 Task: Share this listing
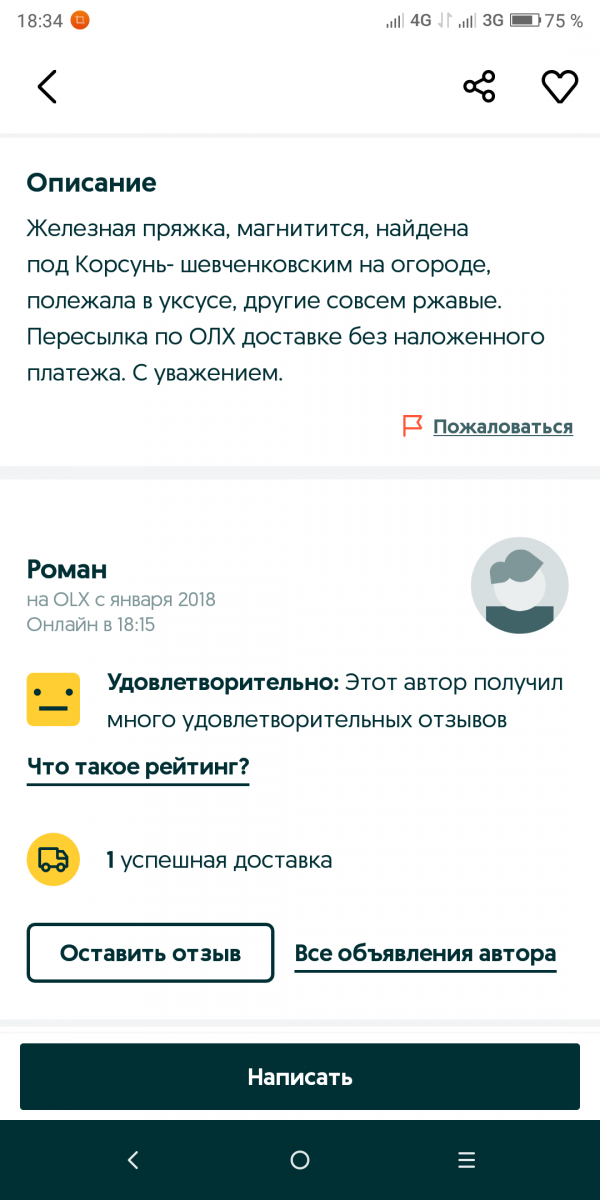(479, 87)
